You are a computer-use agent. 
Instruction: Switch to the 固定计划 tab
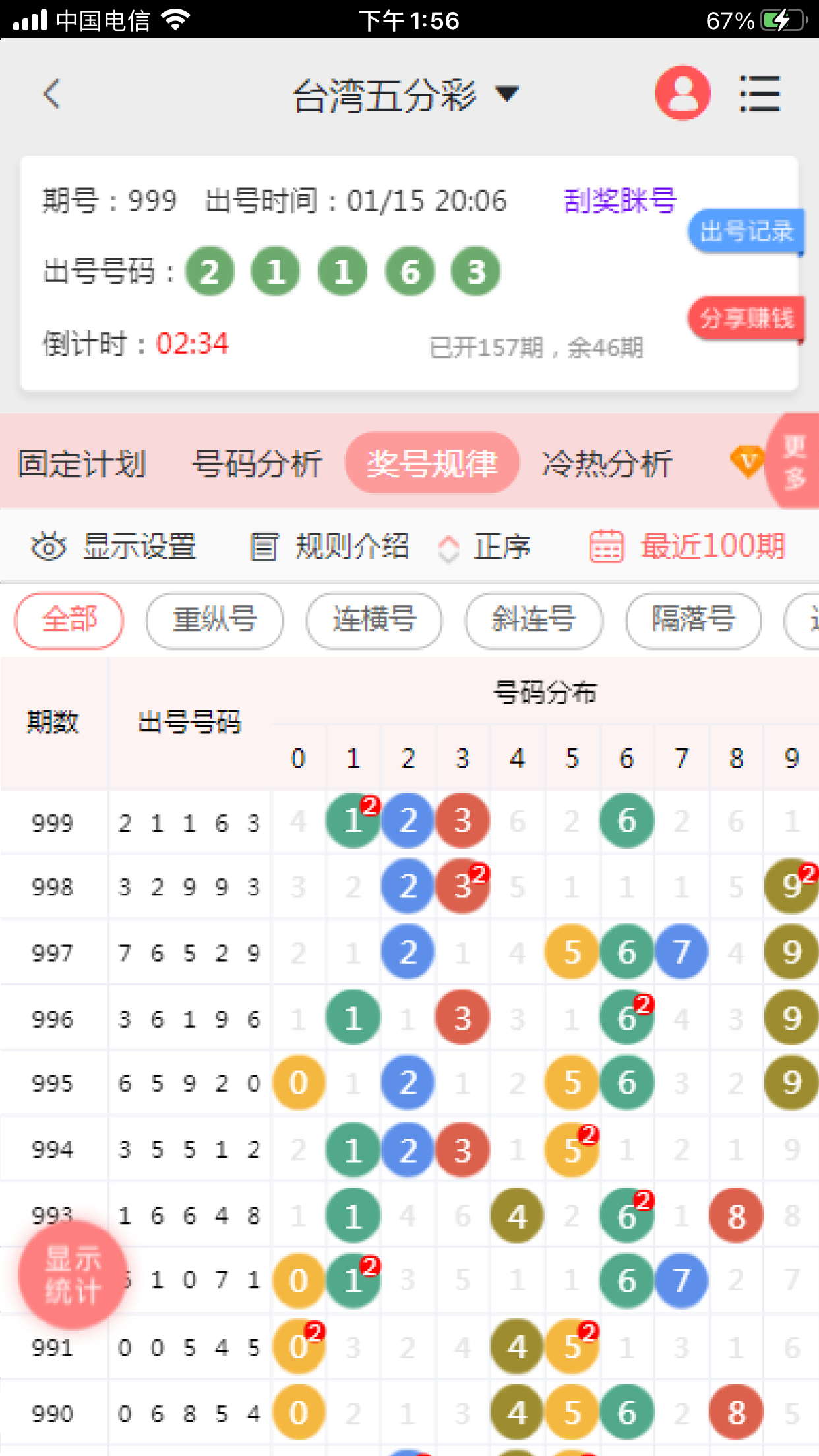pyautogui.click(x=82, y=464)
